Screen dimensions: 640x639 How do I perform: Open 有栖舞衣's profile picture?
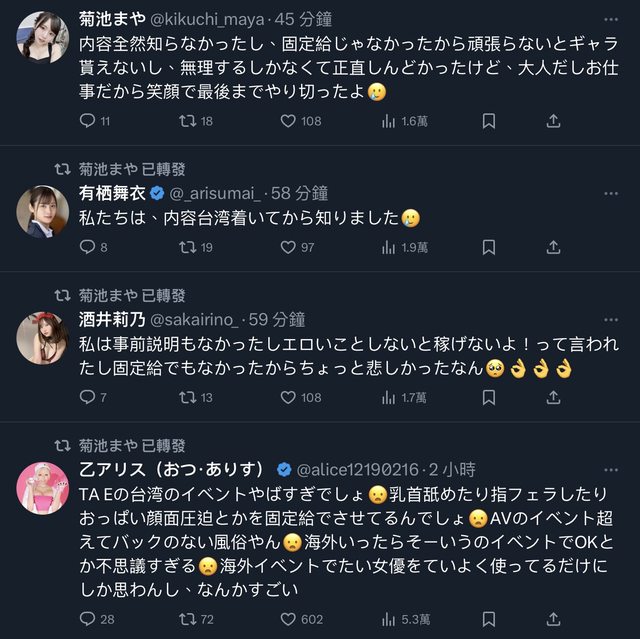(x=43, y=210)
